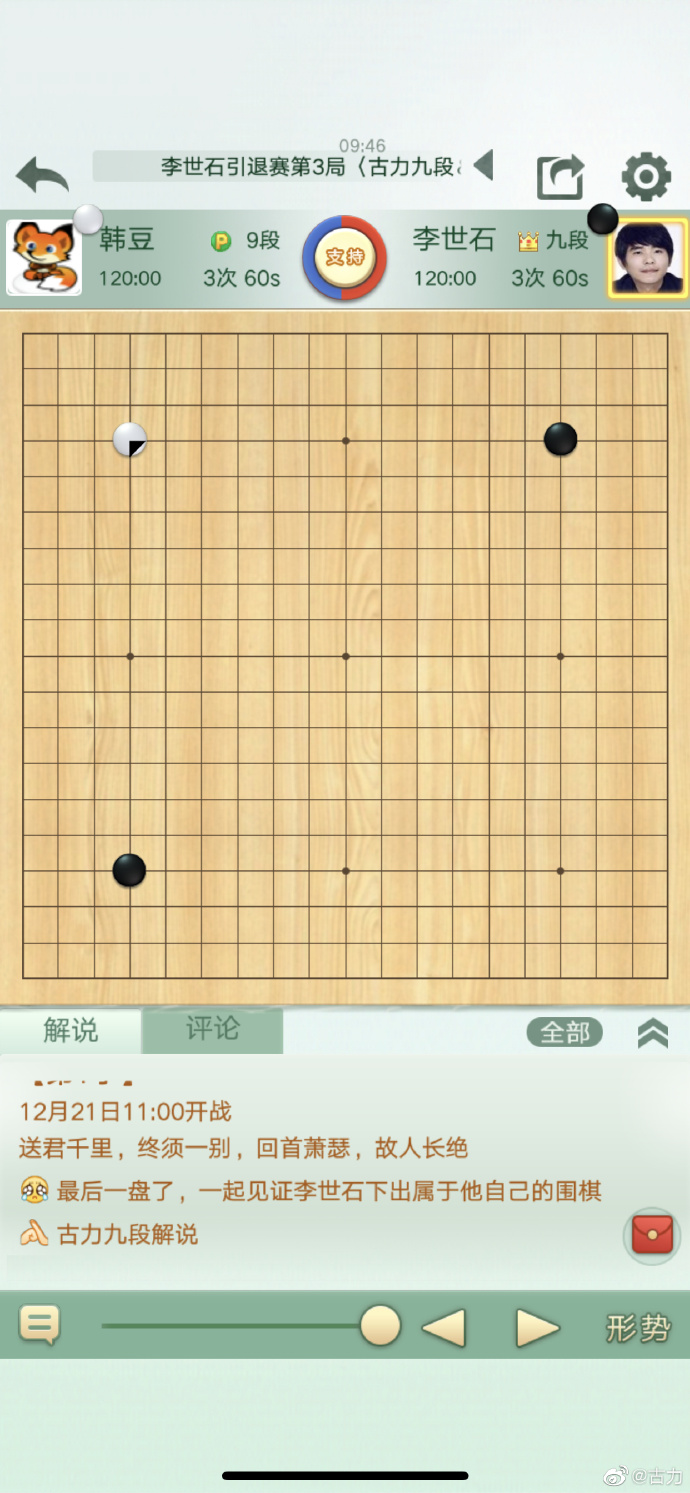
Task: Advance to next move
Action: [x=537, y=1328]
